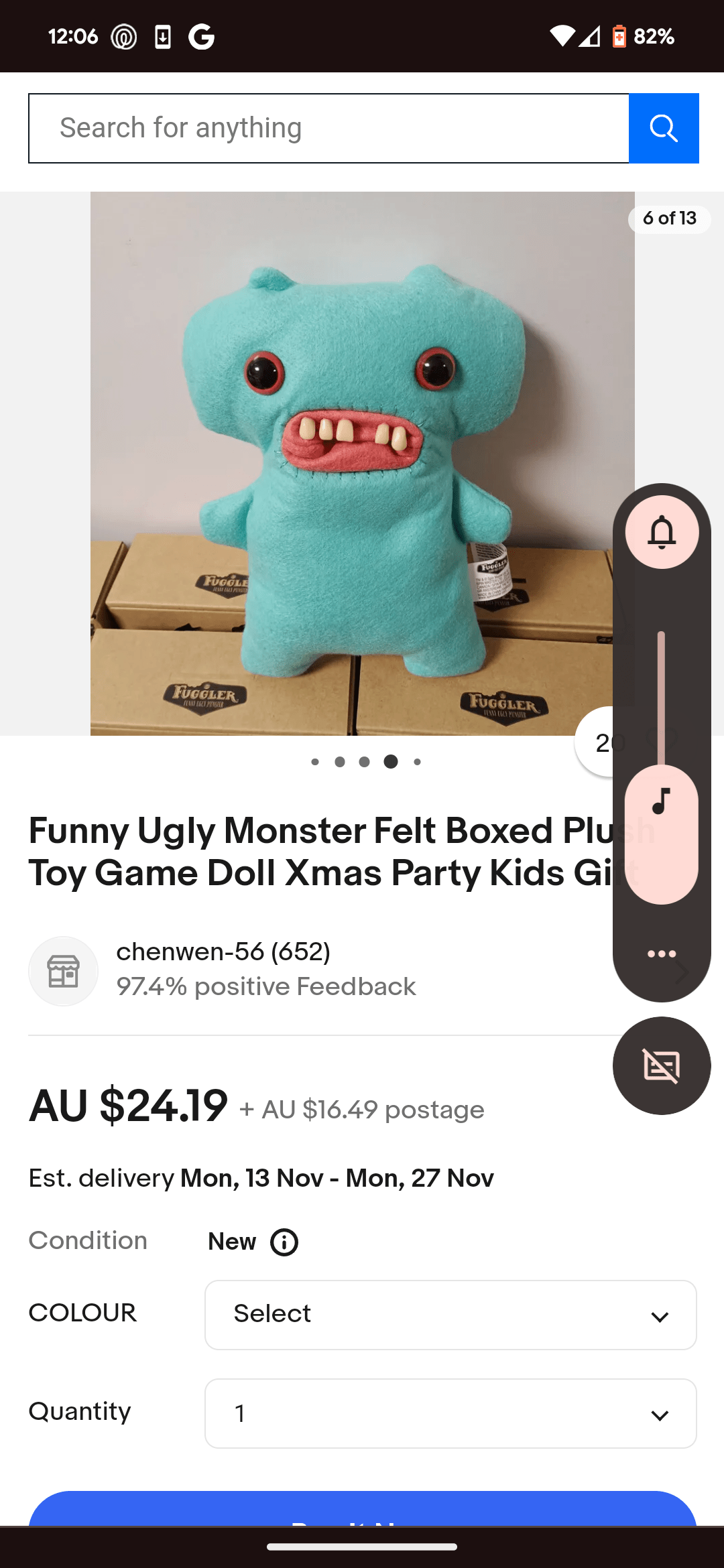Tap the search magnifier icon
This screenshot has width=724, height=1568.
(x=663, y=128)
